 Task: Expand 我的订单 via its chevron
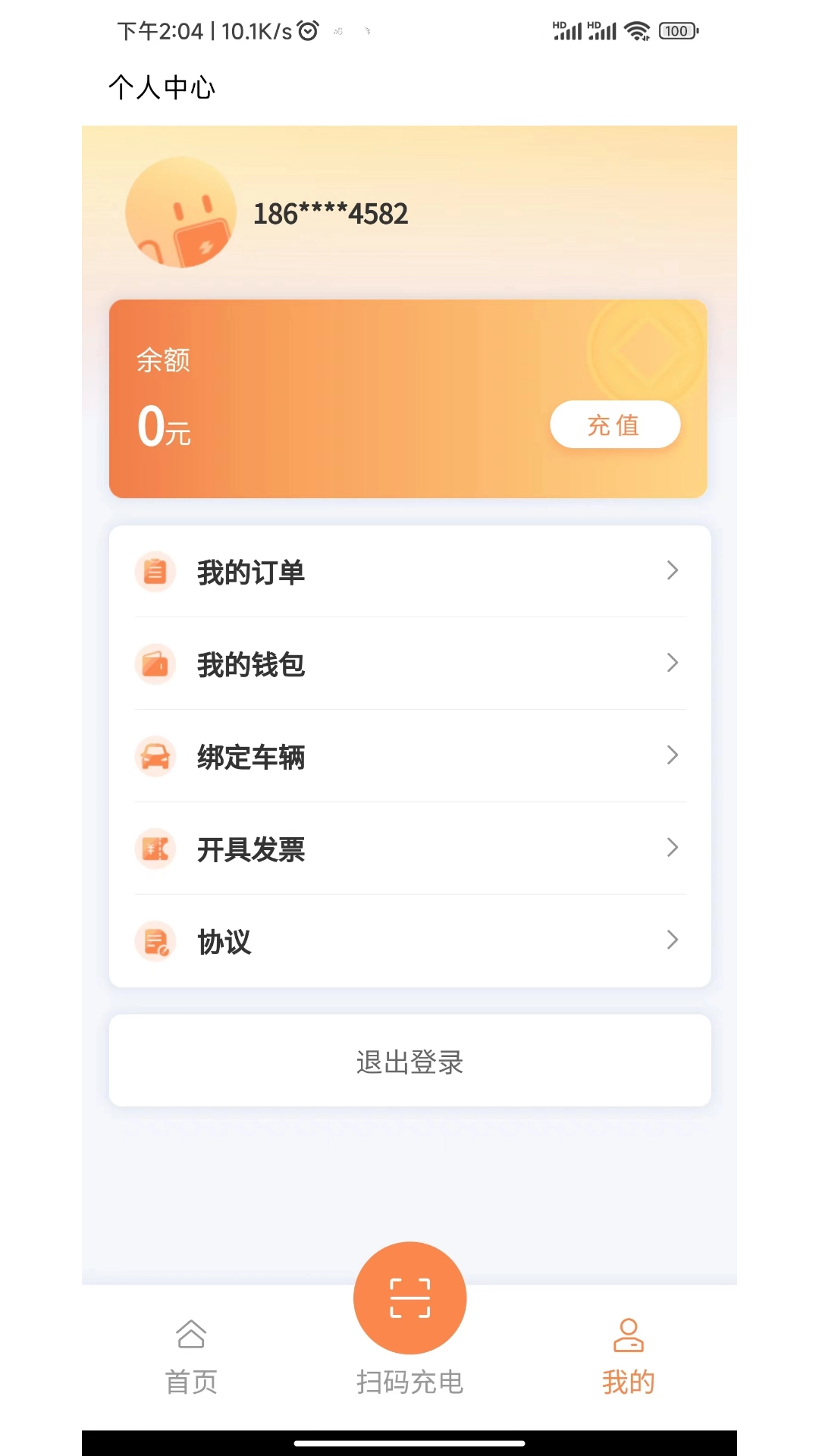(672, 570)
